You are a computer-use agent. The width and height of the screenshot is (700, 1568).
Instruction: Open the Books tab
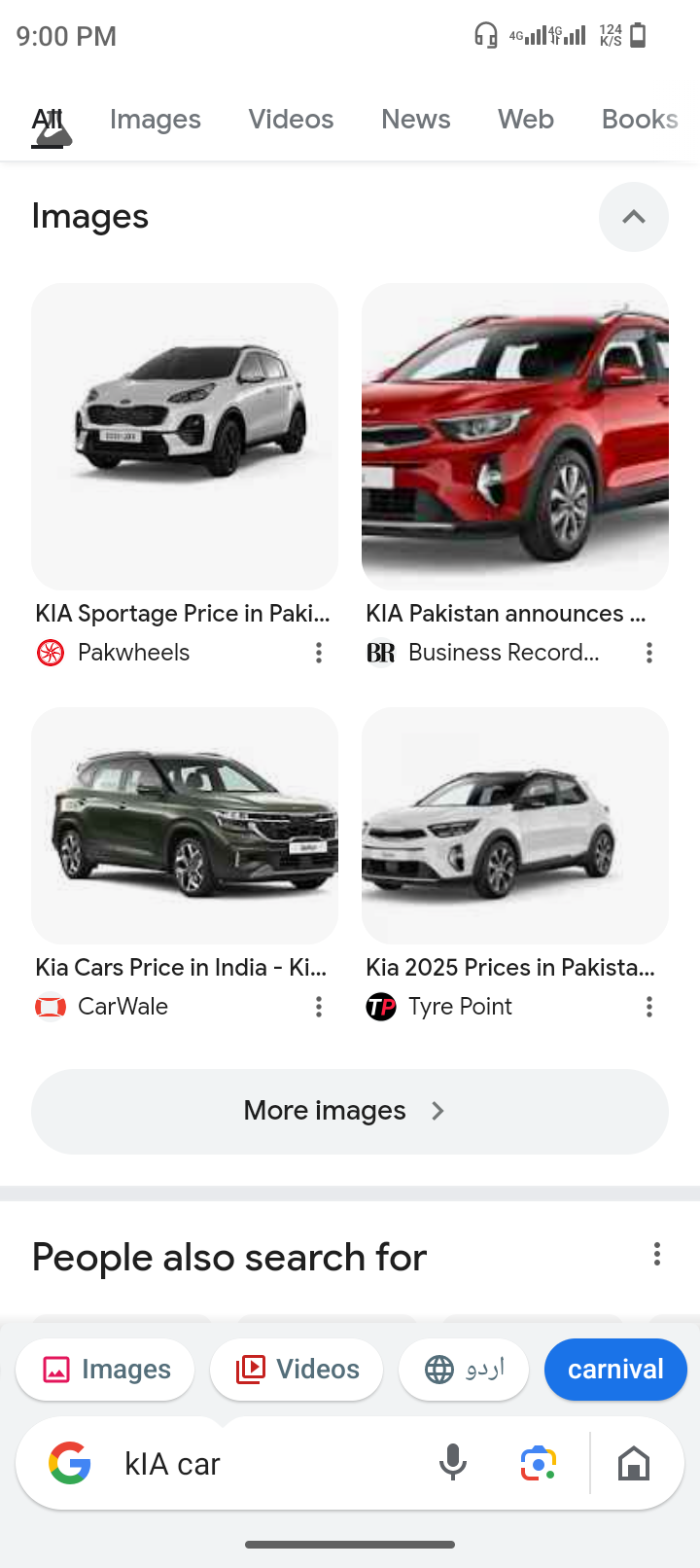pyautogui.click(x=639, y=120)
